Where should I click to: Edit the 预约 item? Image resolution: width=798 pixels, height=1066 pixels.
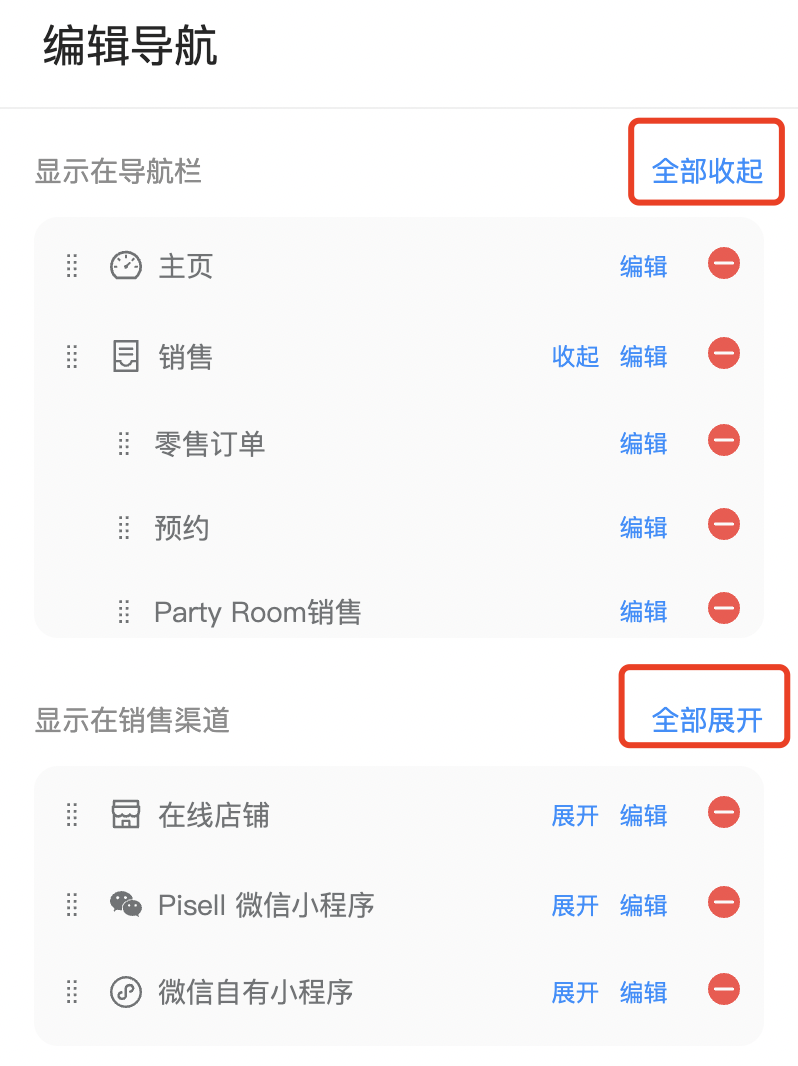pyautogui.click(x=643, y=527)
